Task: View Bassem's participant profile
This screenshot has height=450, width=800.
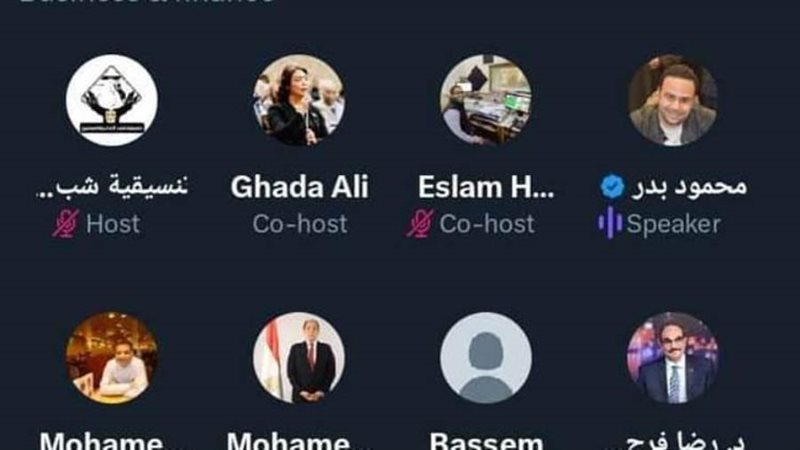Action: pyautogui.click(x=486, y=357)
